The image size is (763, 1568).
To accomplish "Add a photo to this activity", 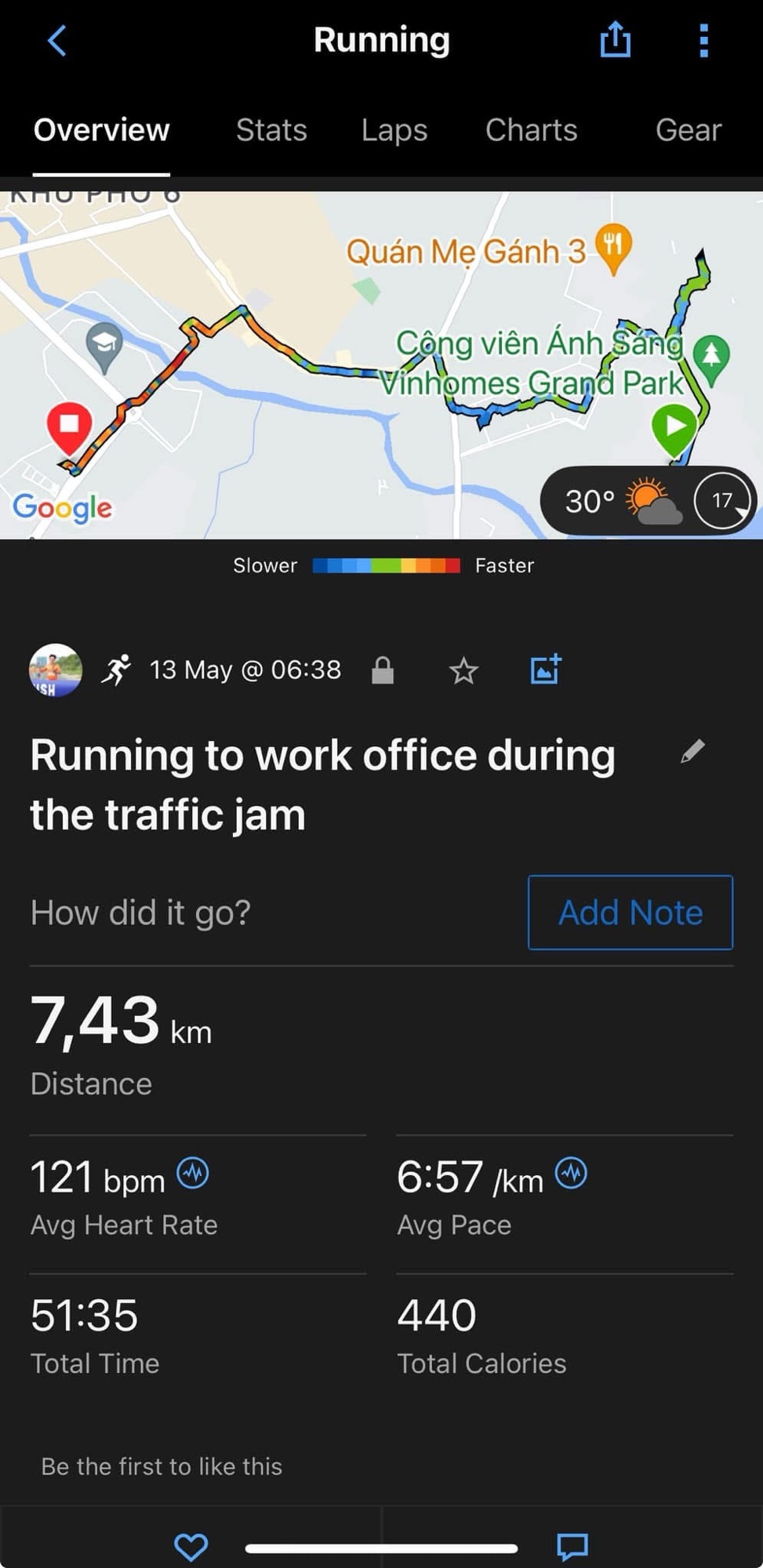I will [545, 670].
